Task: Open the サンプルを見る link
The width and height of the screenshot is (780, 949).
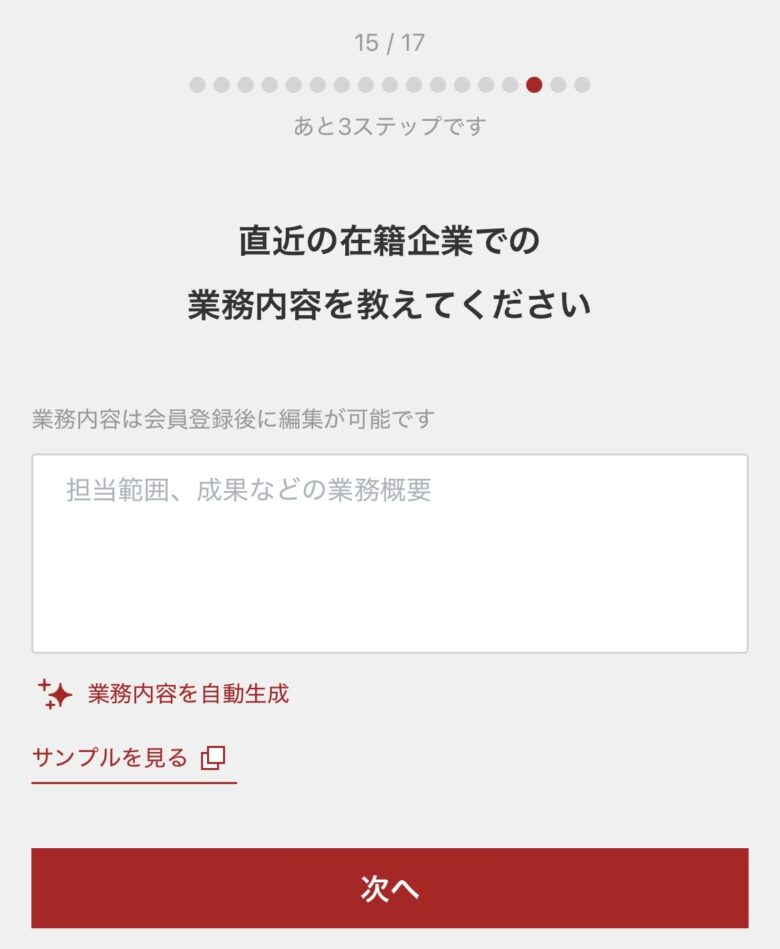Action: [128, 758]
